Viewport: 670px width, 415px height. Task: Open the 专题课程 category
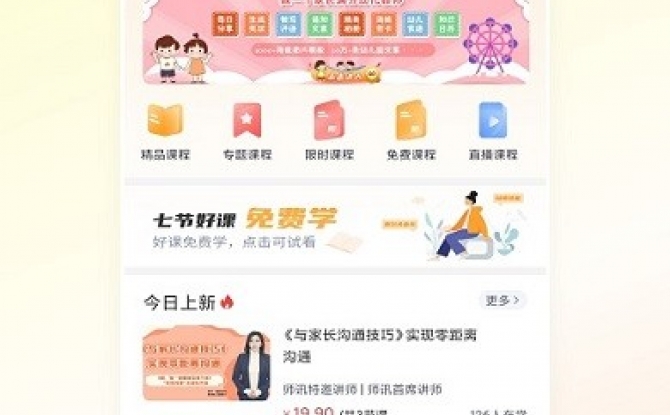pyautogui.click(x=247, y=130)
